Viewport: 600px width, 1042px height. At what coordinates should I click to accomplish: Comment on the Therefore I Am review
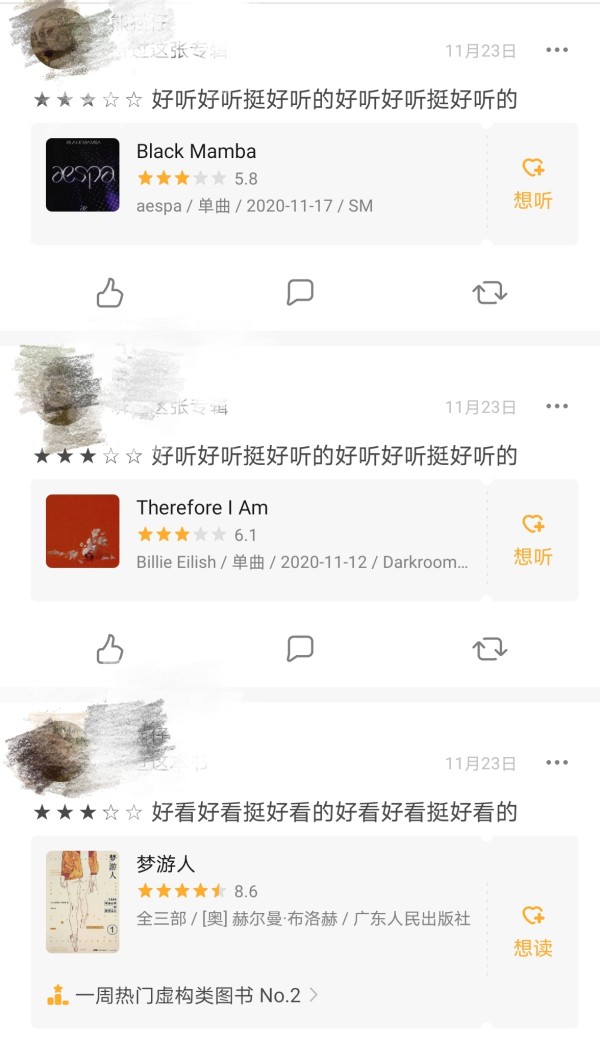click(300, 648)
